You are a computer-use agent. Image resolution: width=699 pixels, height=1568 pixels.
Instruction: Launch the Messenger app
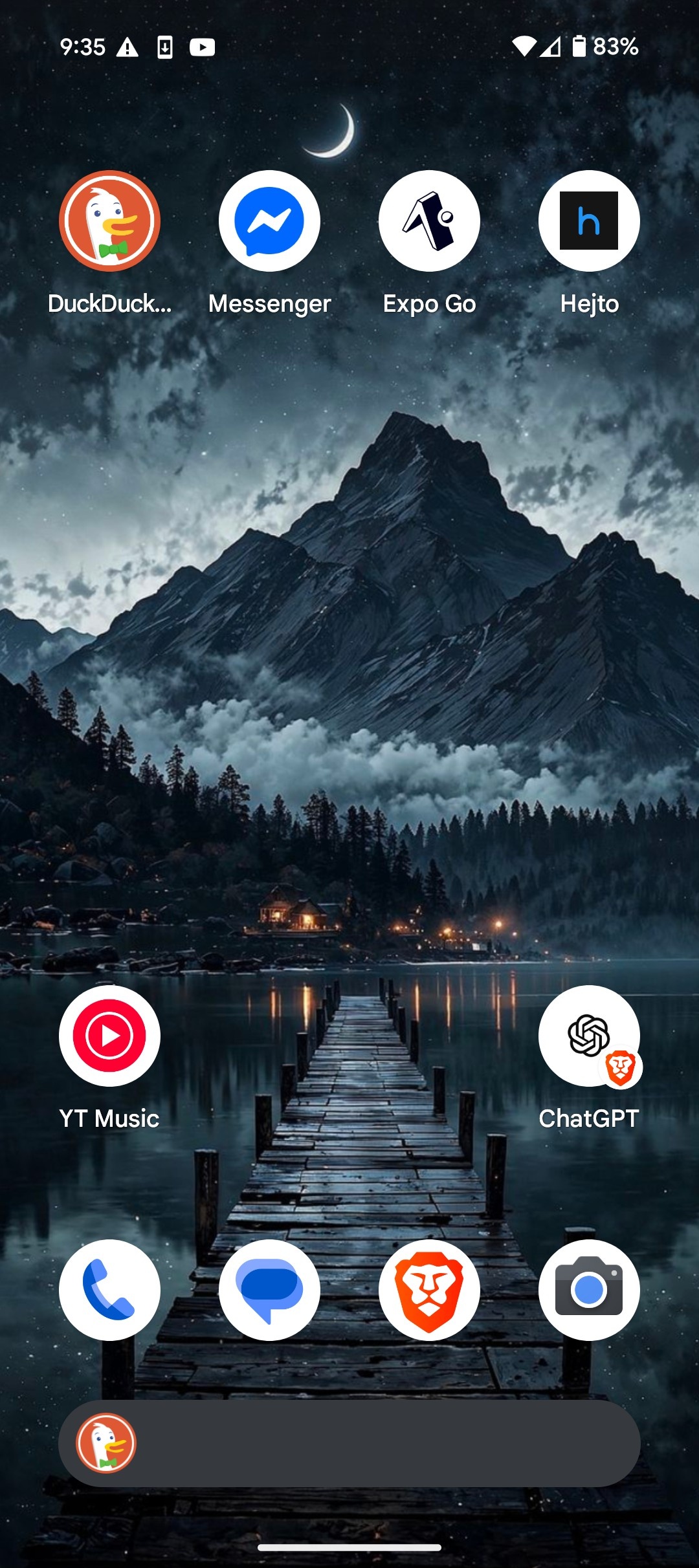(x=269, y=221)
